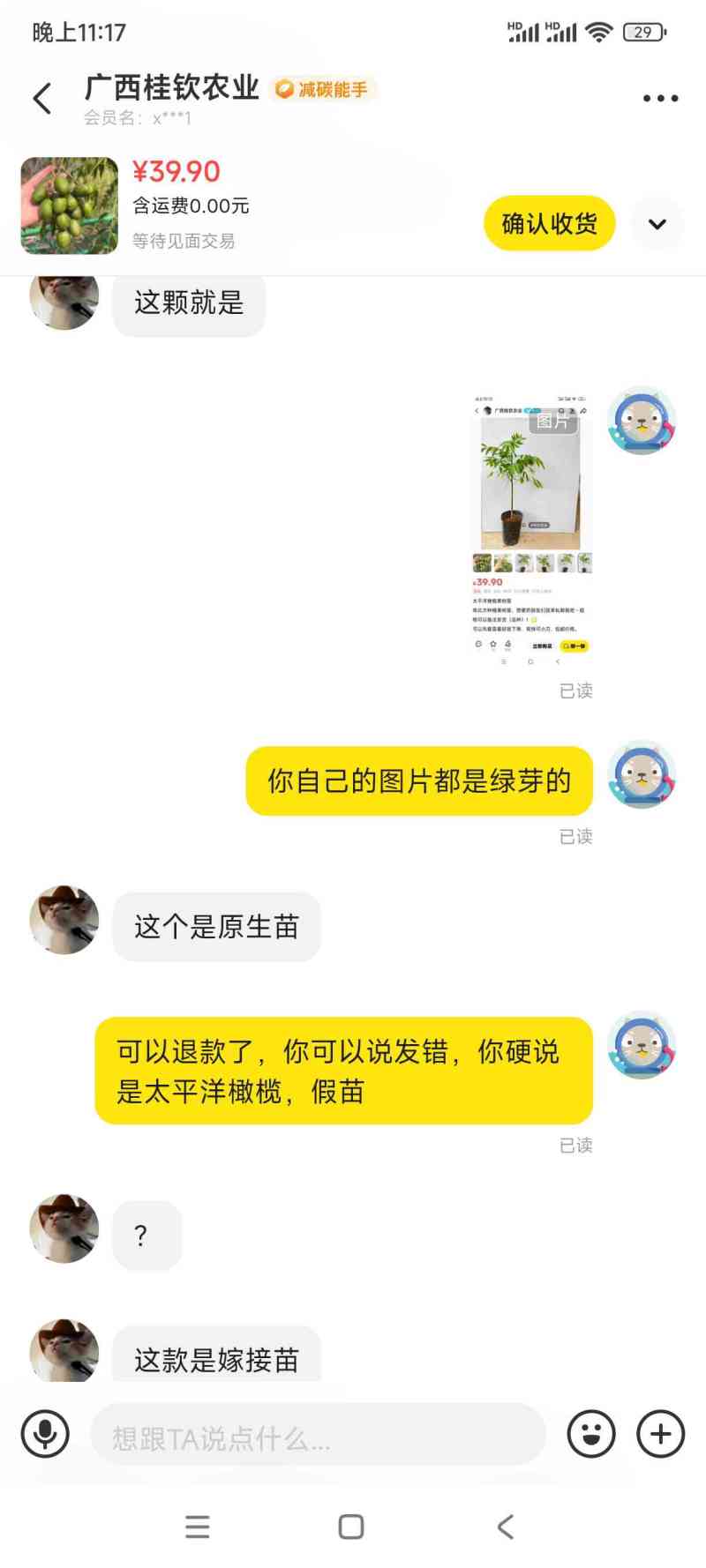Tap the system home button
Image resolution: width=706 pixels, height=1568 pixels.
[x=351, y=1527]
